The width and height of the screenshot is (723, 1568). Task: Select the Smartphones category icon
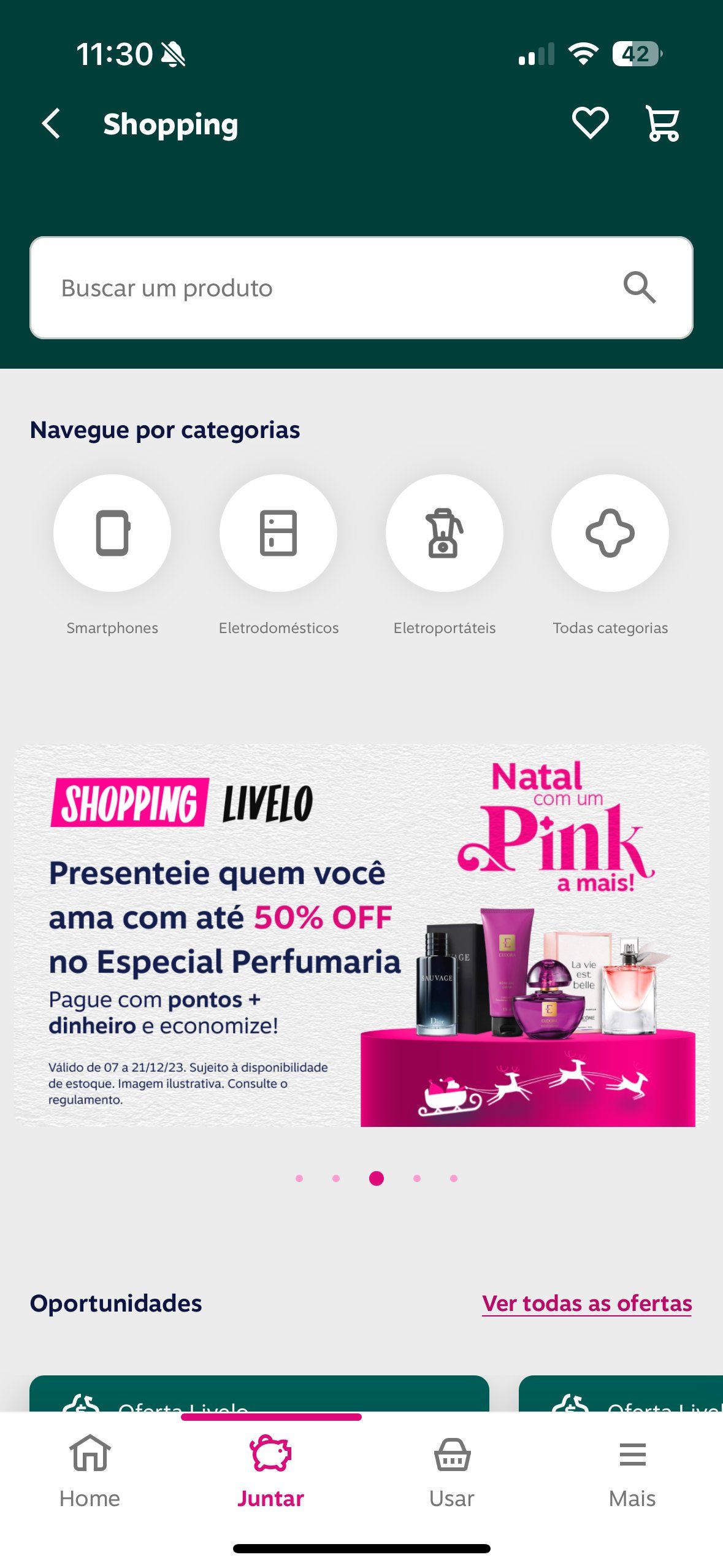tap(112, 534)
